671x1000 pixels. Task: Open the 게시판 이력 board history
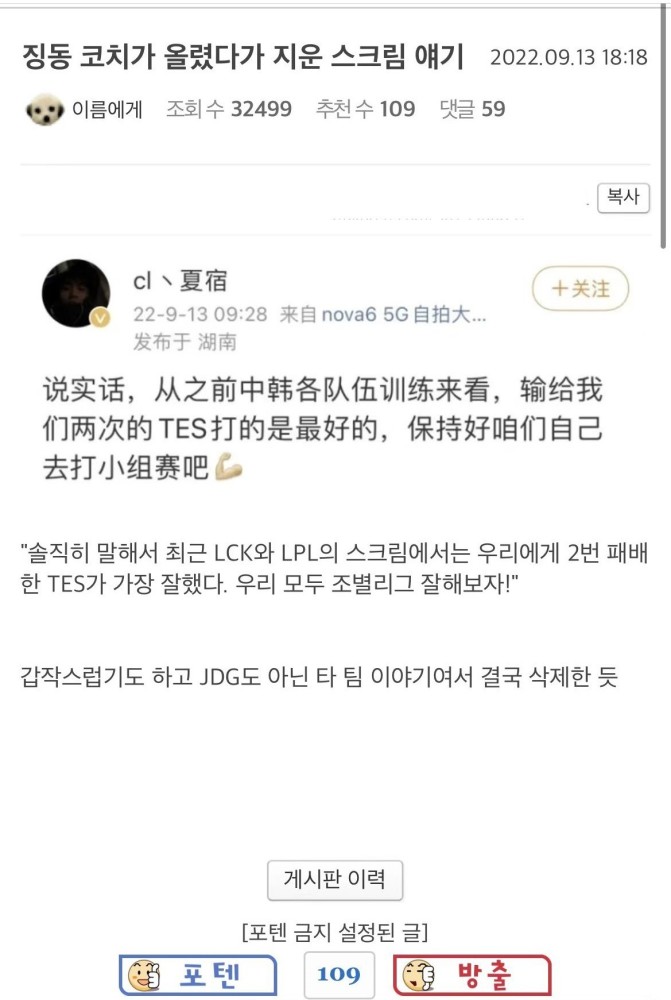point(335,881)
